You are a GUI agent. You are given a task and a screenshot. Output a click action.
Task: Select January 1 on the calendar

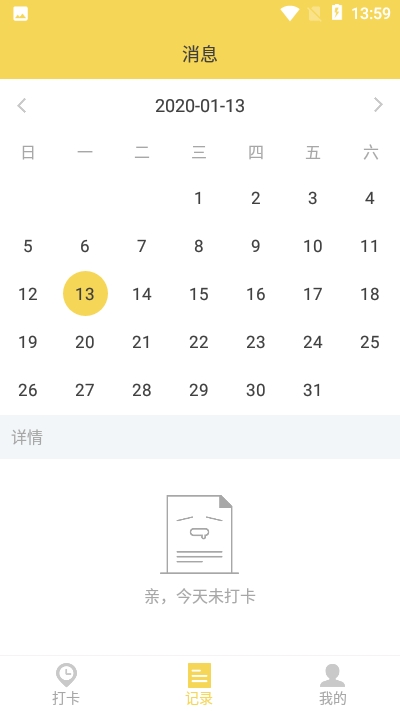pos(198,198)
